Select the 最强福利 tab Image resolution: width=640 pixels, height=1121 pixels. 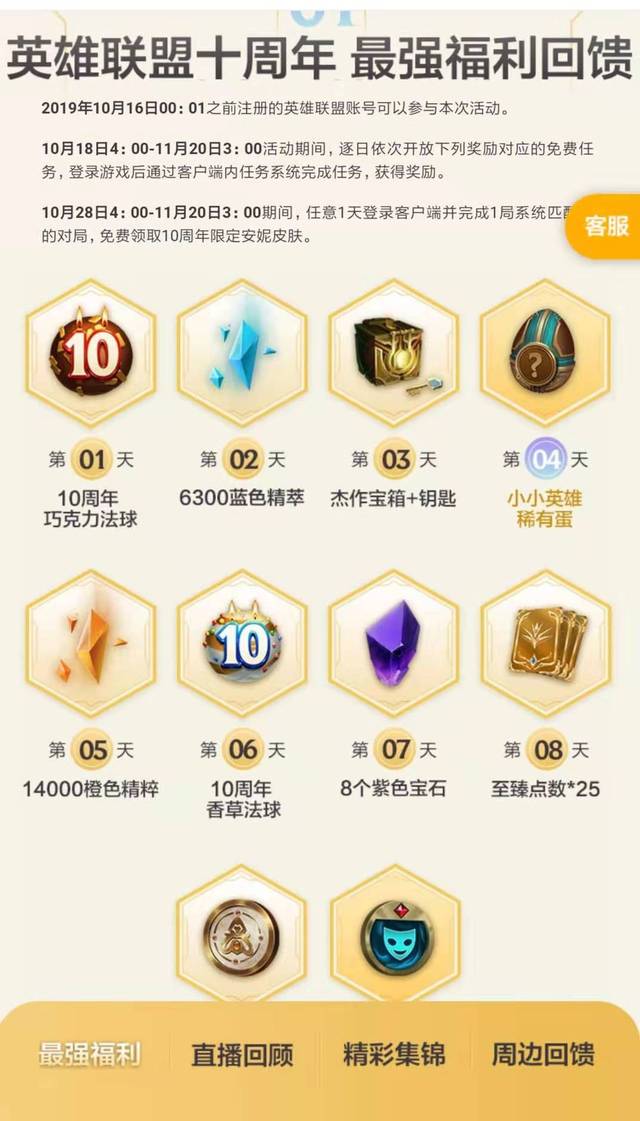pyautogui.click(x=89, y=1055)
